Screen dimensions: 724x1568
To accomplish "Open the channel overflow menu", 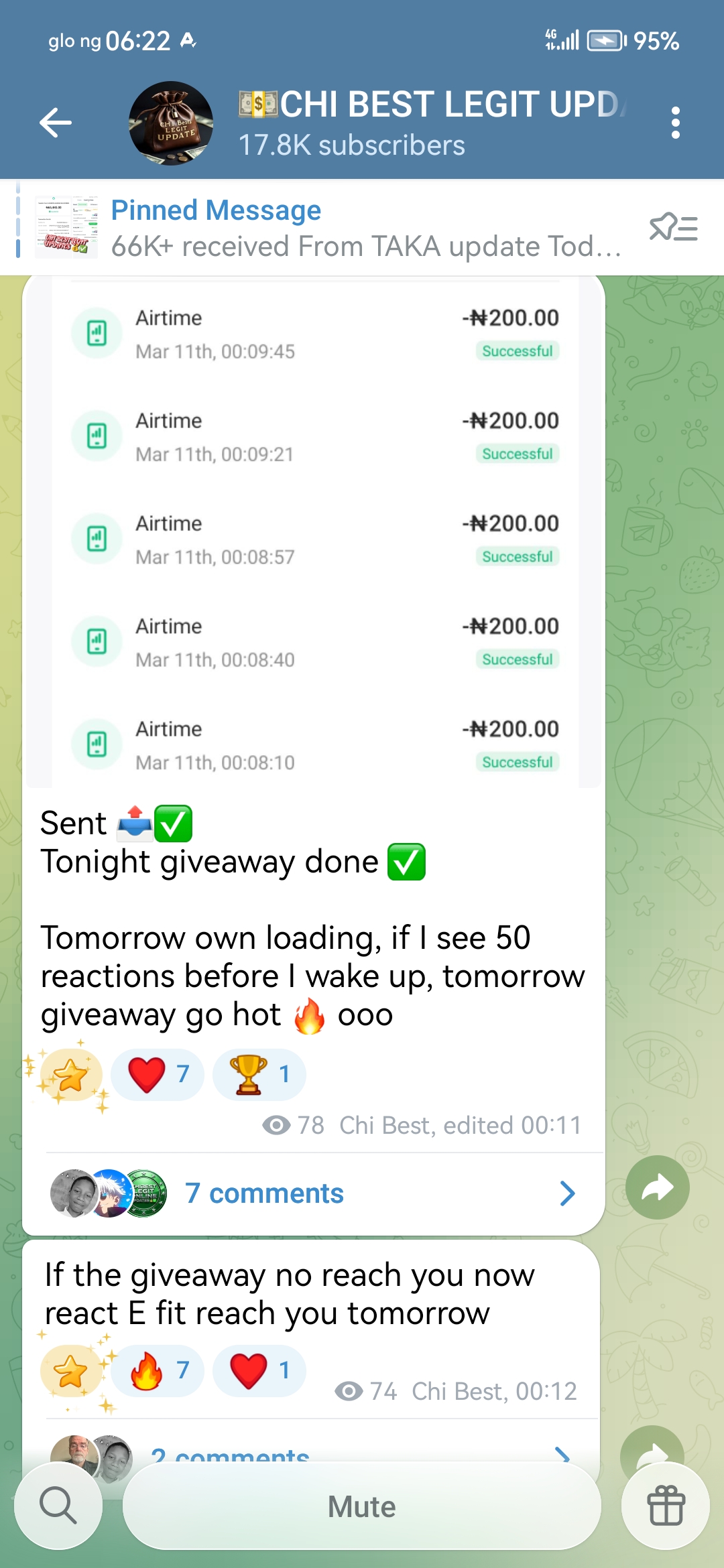I will click(675, 123).
